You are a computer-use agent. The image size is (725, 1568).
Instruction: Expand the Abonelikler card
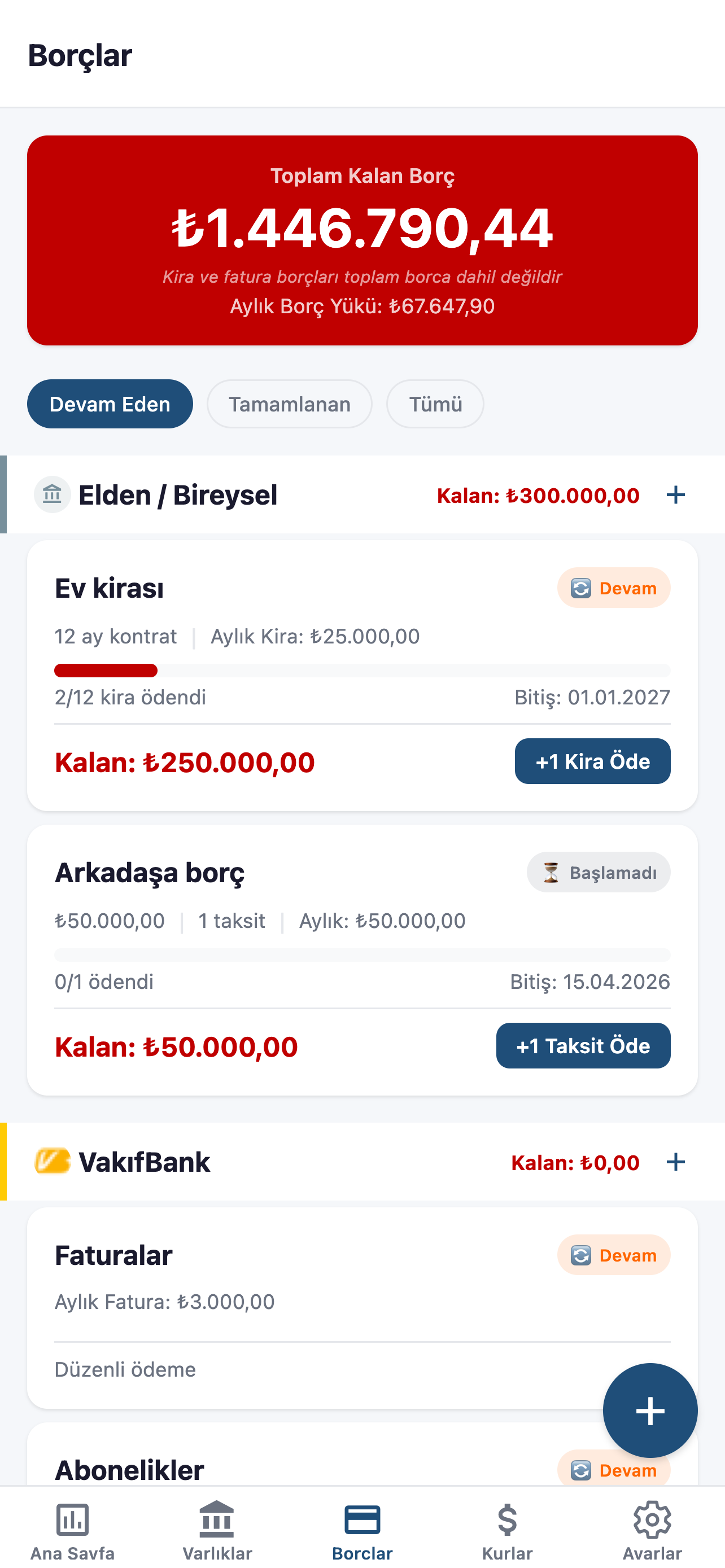[x=129, y=1469]
